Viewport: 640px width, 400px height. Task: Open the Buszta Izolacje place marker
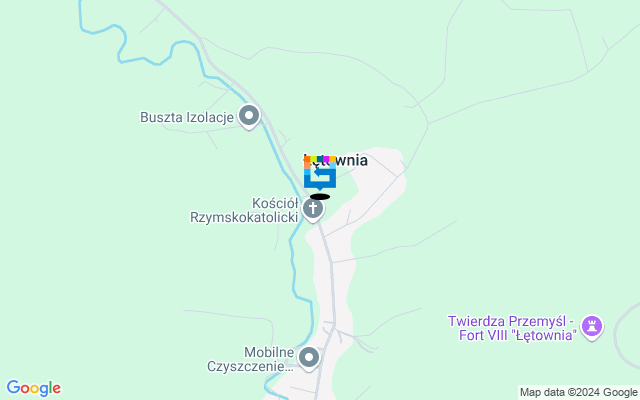[x=249, y=116]
